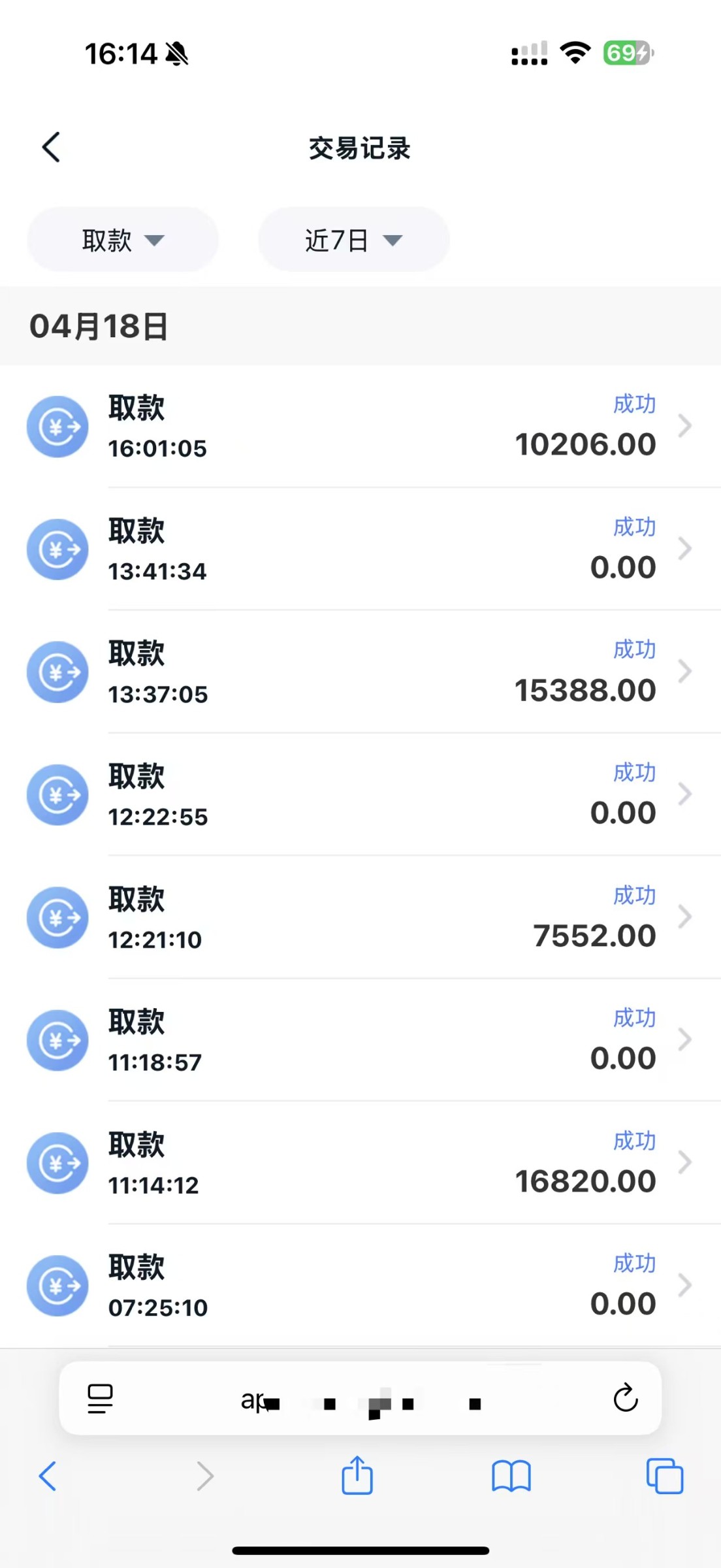Tap the Safari address bar
Viewport: 721px width, 1568px height.
click(360, 1399)
